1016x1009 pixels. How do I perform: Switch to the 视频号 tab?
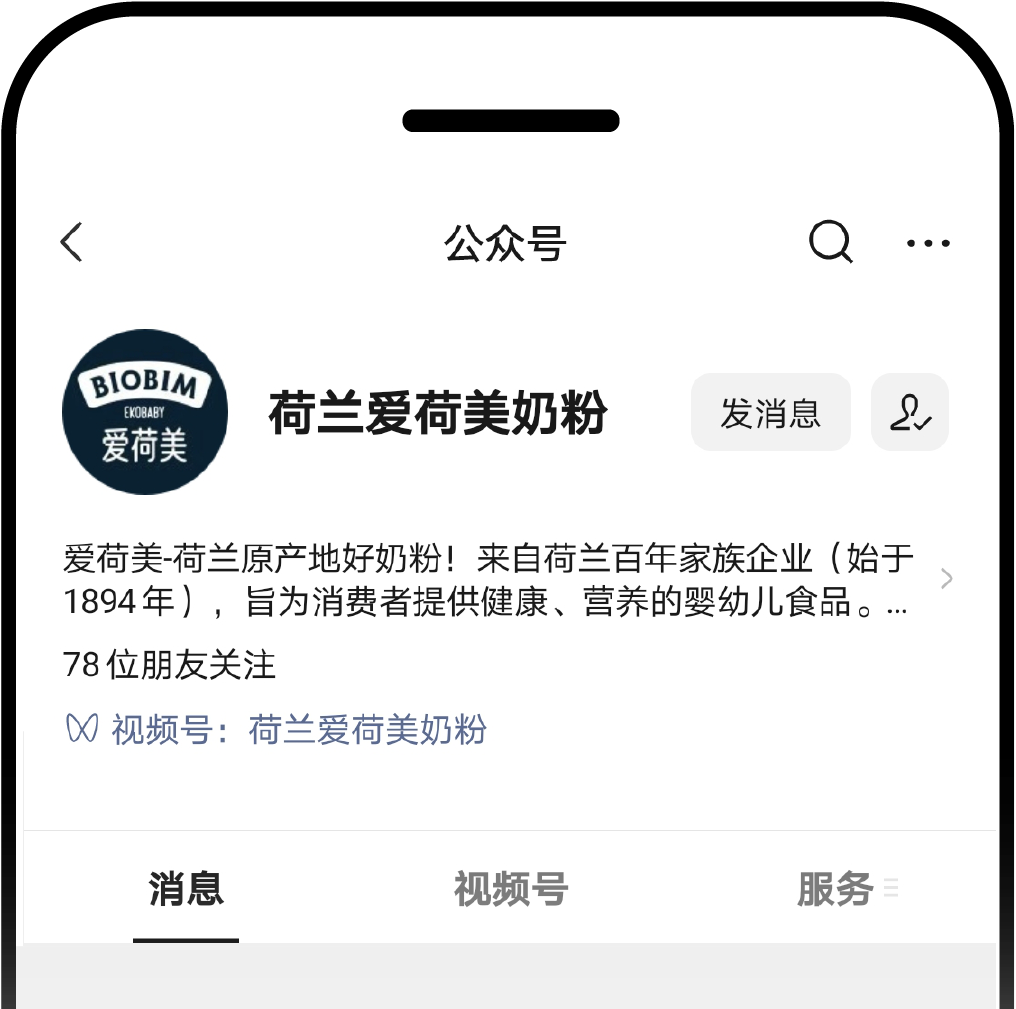point(511,888)
